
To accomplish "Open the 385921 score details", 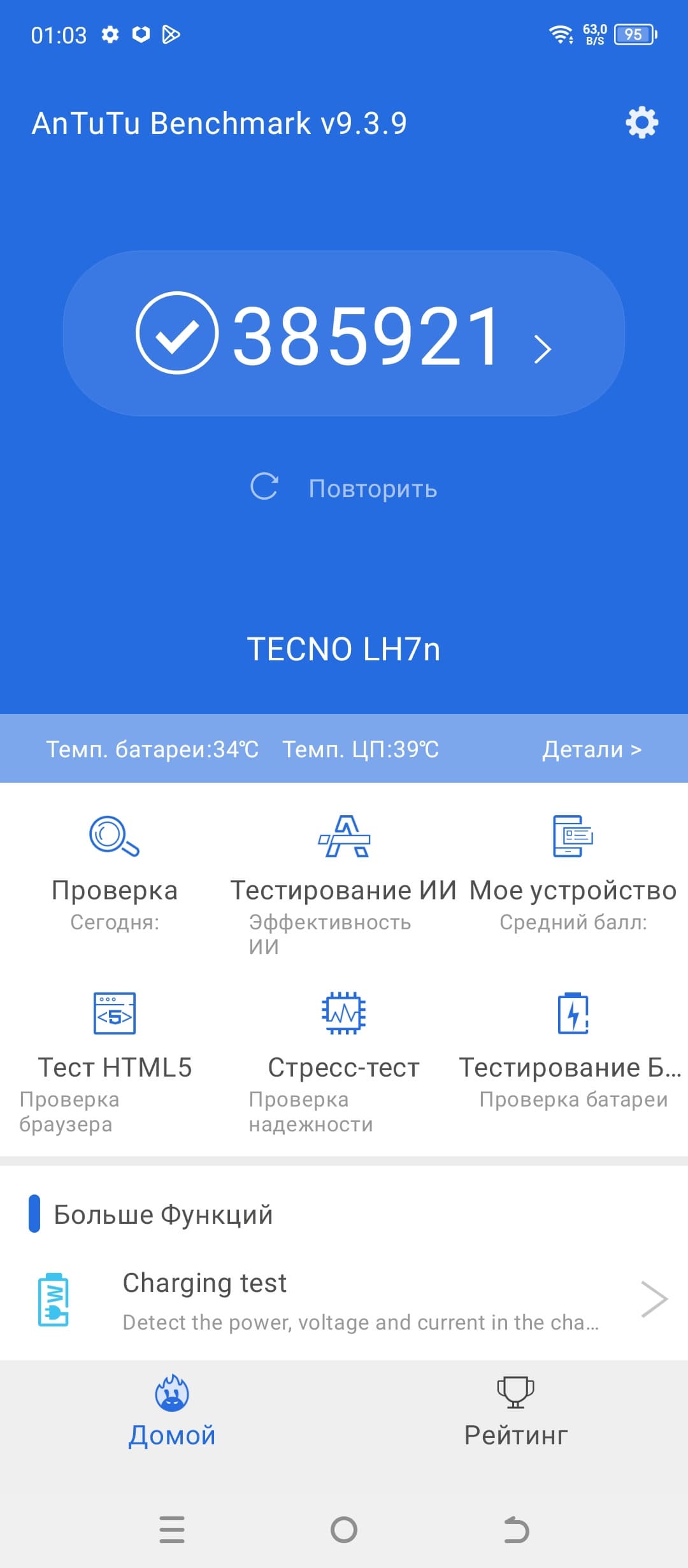I will [344, 334].
